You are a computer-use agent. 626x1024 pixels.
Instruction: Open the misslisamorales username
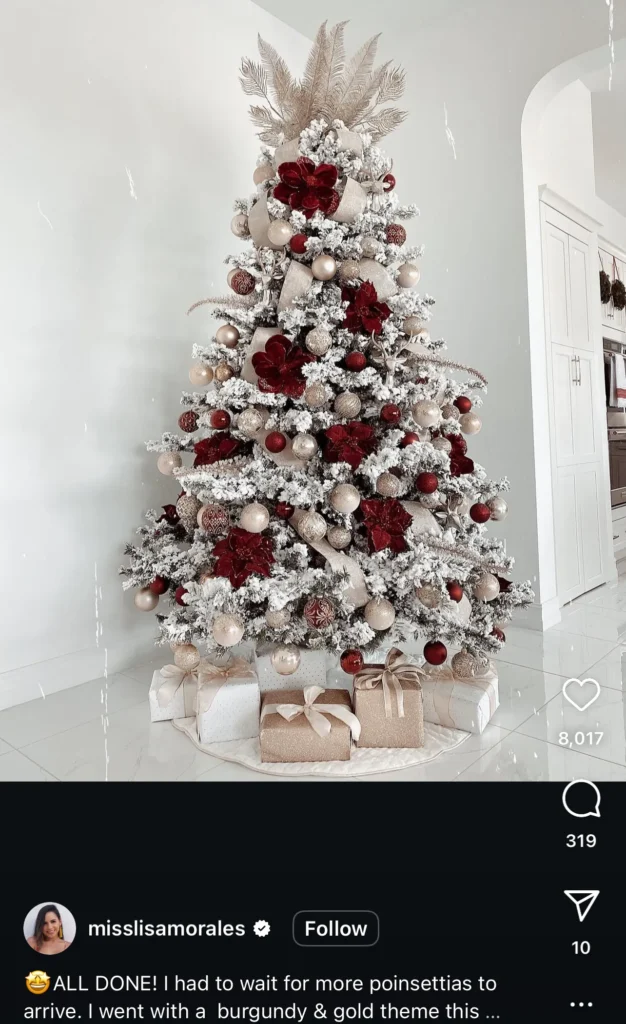166,928
